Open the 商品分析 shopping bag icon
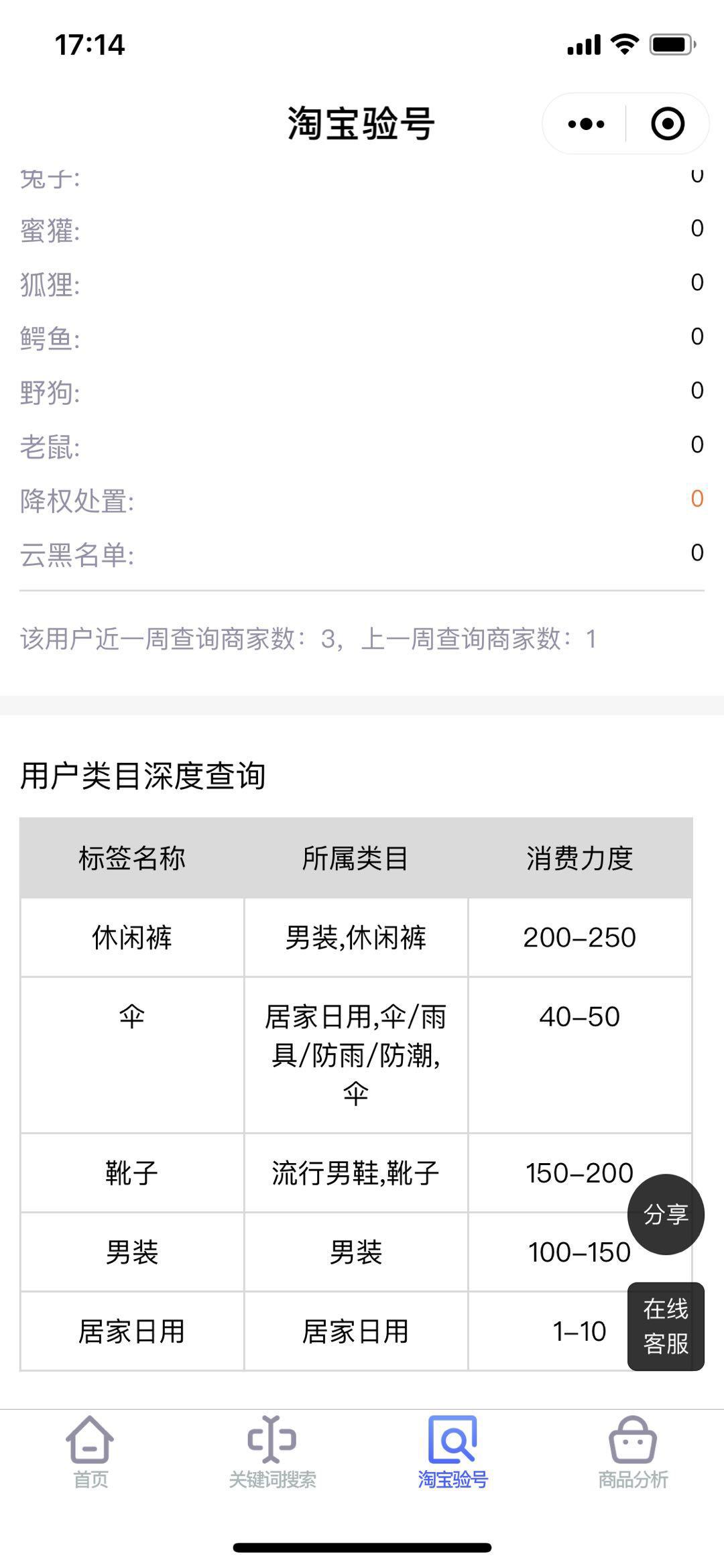Image resolution: width=724 pixels, height=1568 pixels. tap(633, 1440)
